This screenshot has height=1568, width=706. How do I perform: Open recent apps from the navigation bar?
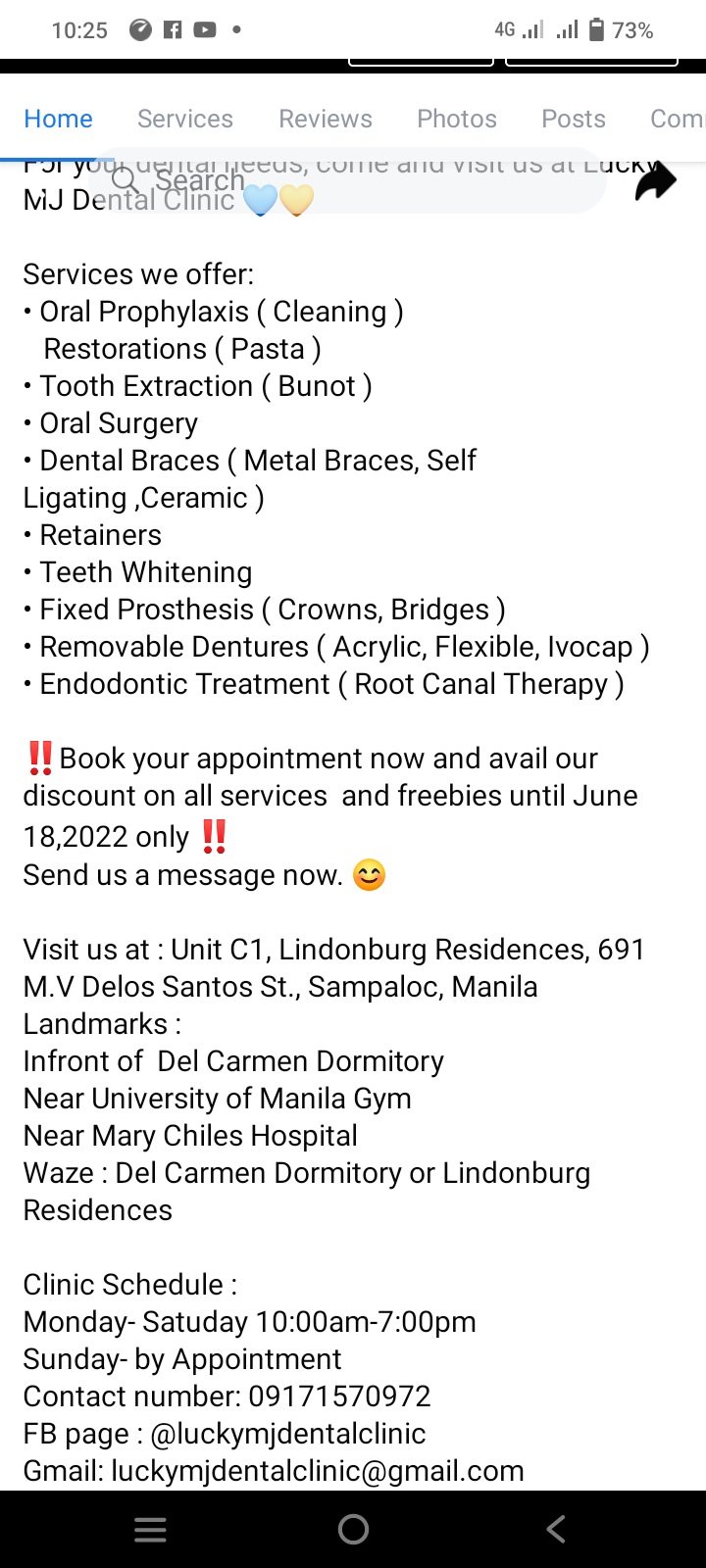(150, 1529)
